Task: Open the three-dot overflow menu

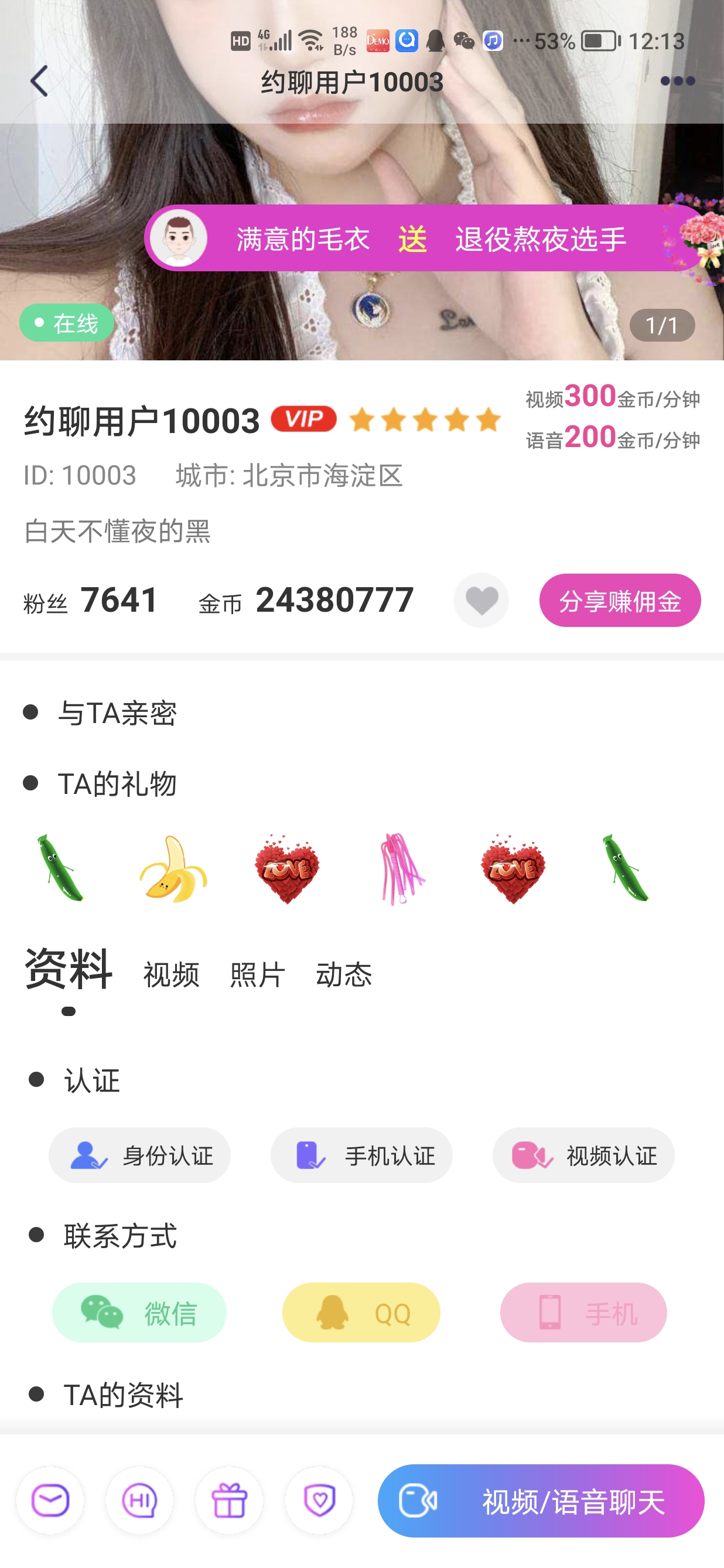Action: point(677,81)
